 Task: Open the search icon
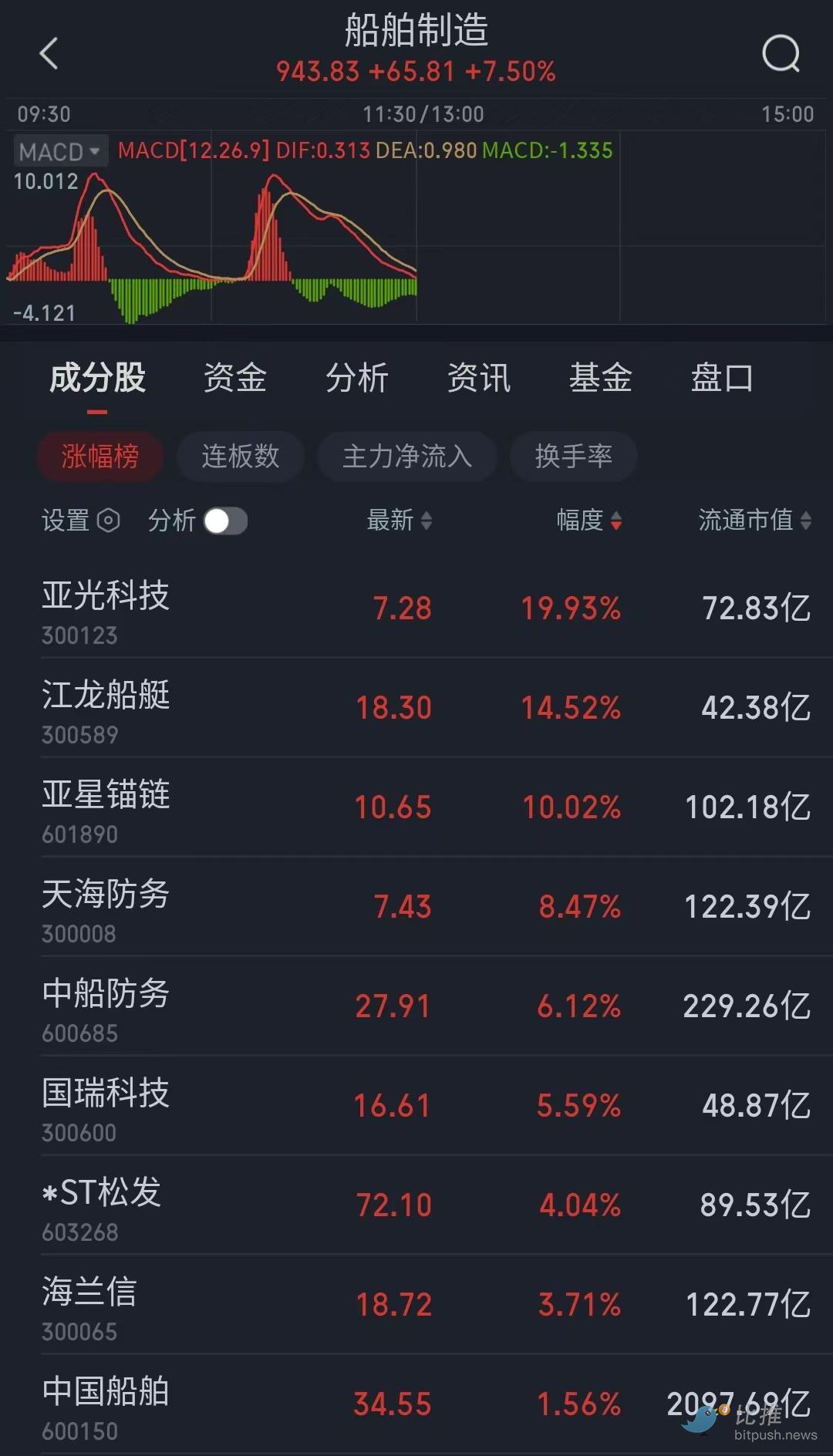point(781,54)
